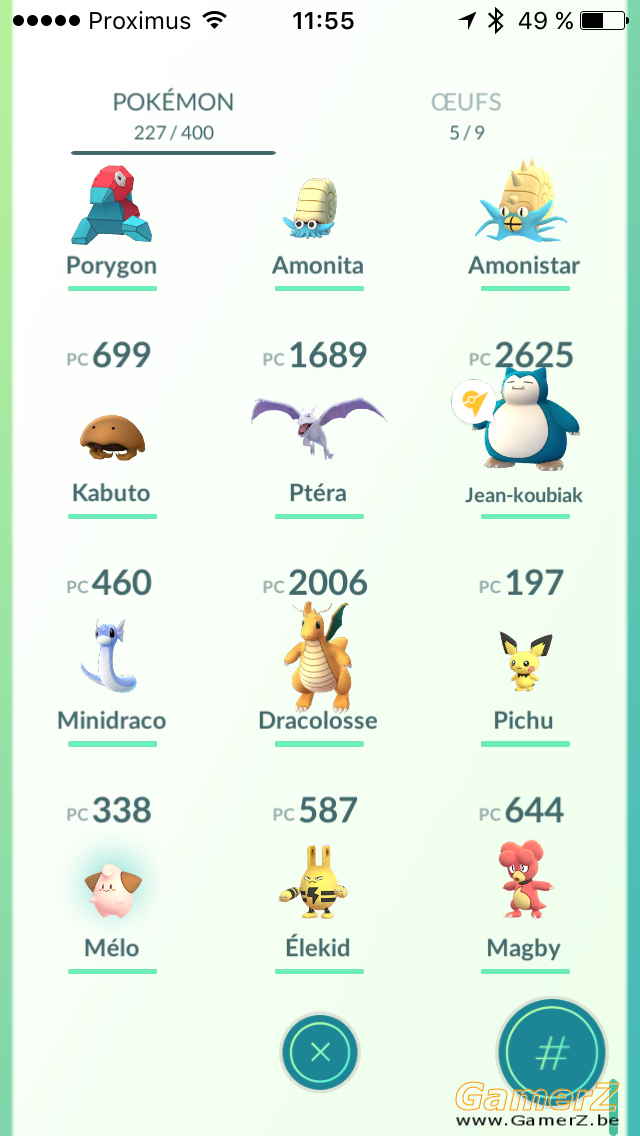The width and height of the screenshot is (640, 1136).
Task: Select the Pokémon tab
Action: pyautogui.click(x=173, y=114)
